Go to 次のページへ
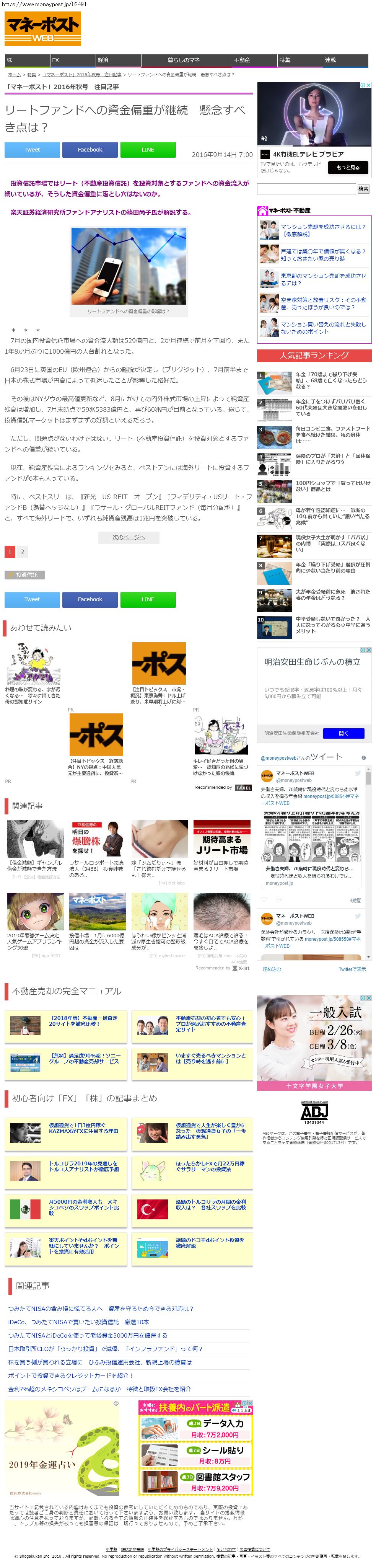The height and width of the screenshot is (1568, 376). tap(129, 537)
